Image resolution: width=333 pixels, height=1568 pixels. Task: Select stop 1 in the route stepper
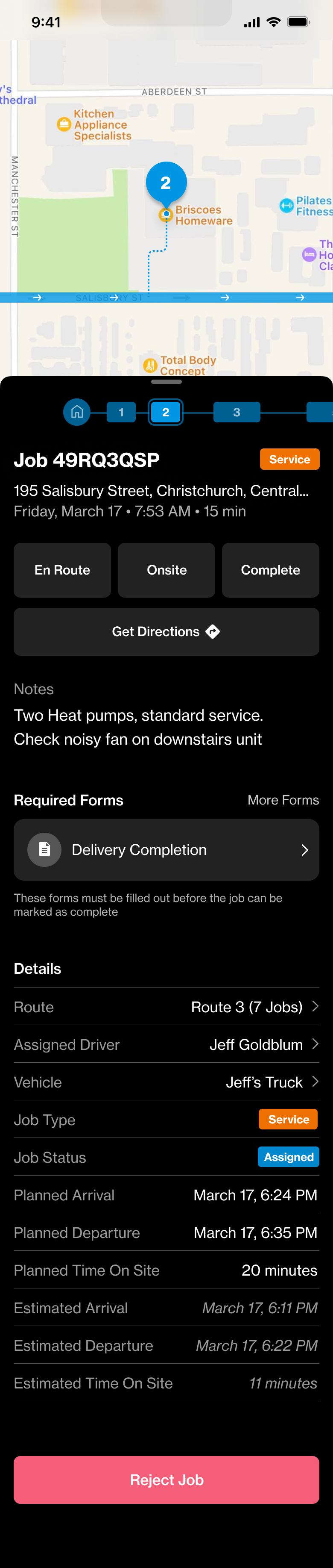click(121, 412)
